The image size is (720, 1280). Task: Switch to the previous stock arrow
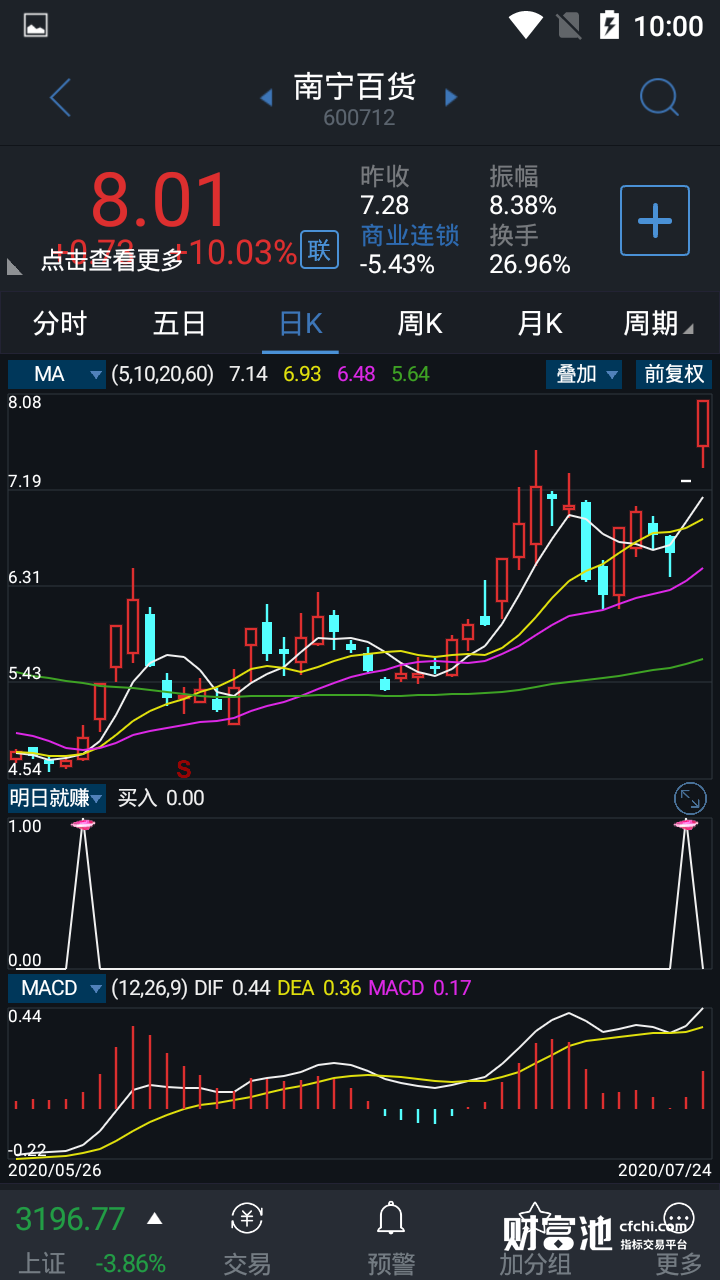tap(266, 98)
